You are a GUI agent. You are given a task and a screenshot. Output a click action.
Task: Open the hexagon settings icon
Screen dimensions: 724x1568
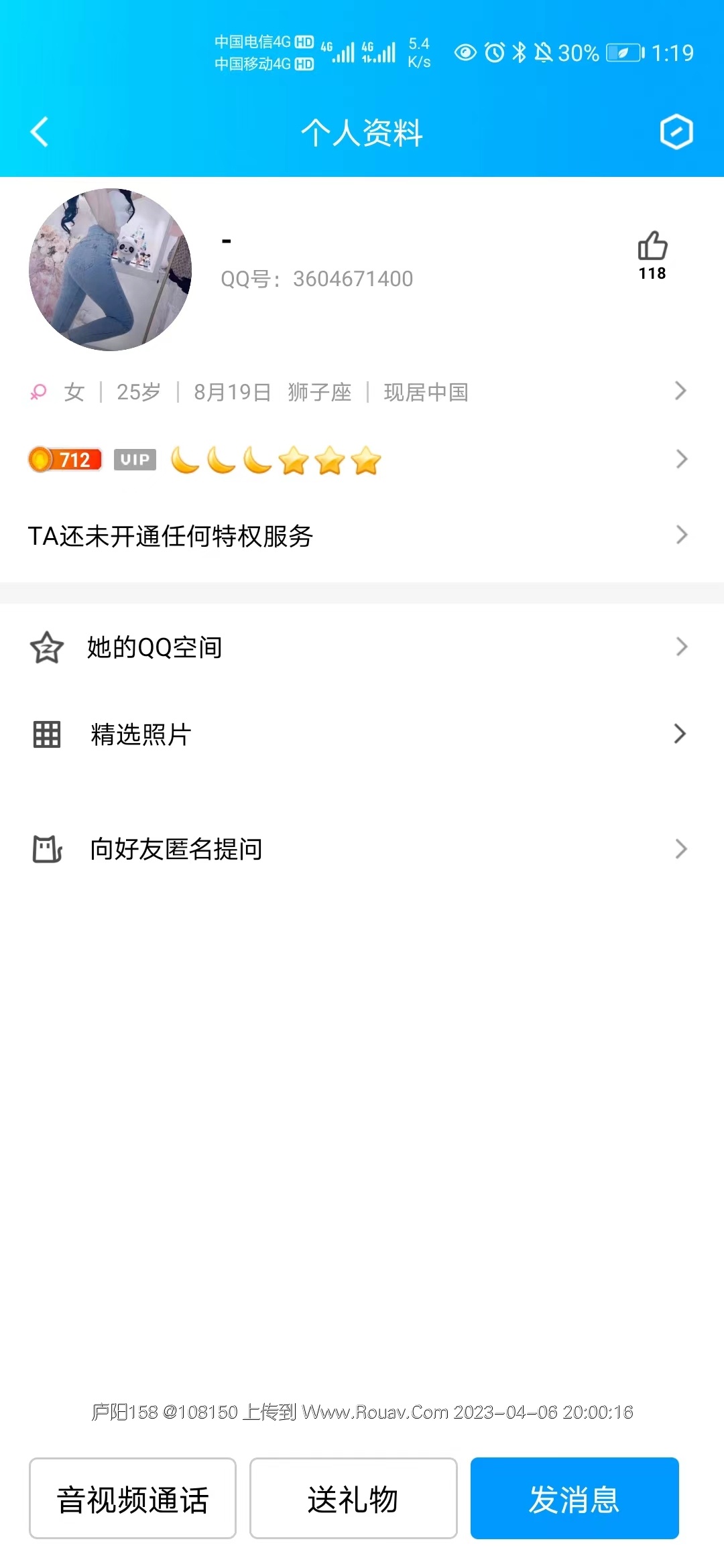676,131
